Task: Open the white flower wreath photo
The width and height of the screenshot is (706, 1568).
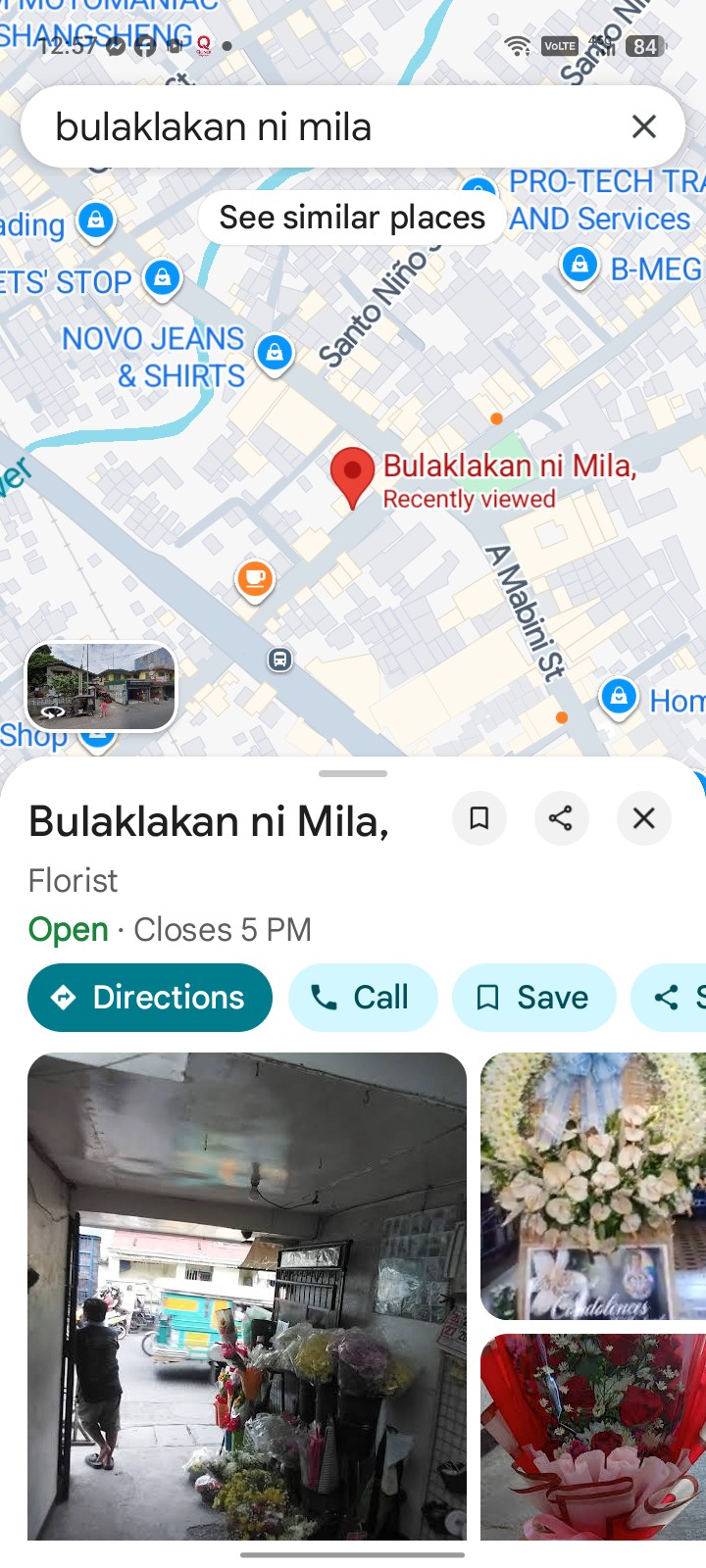Action: [593, 1186]
